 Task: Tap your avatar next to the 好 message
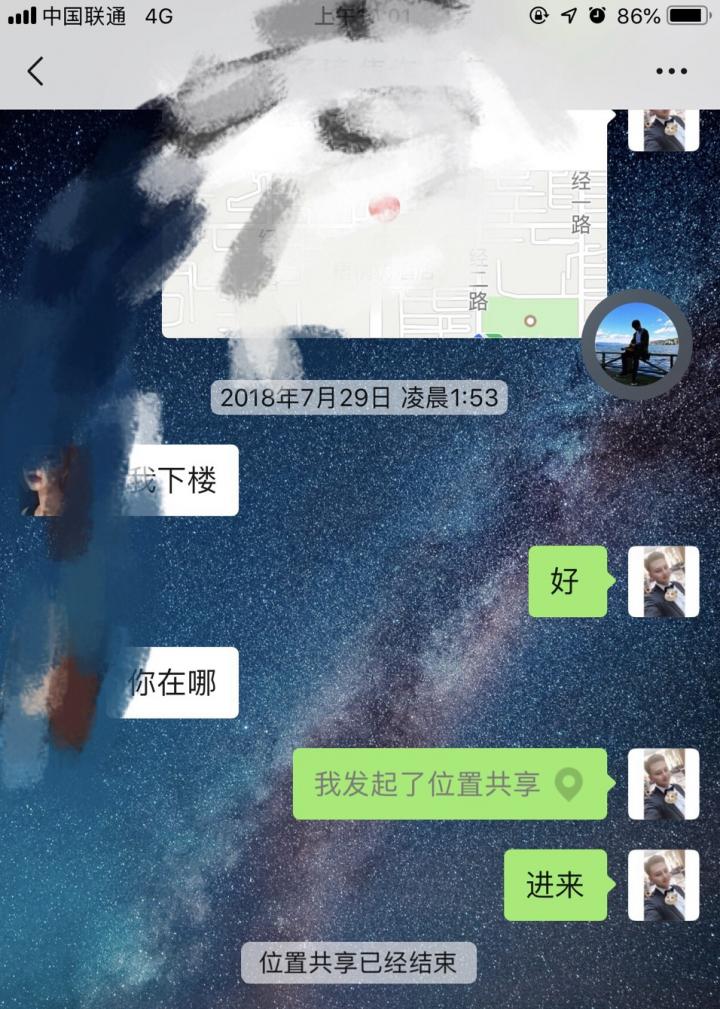click(x=663, y=583)
